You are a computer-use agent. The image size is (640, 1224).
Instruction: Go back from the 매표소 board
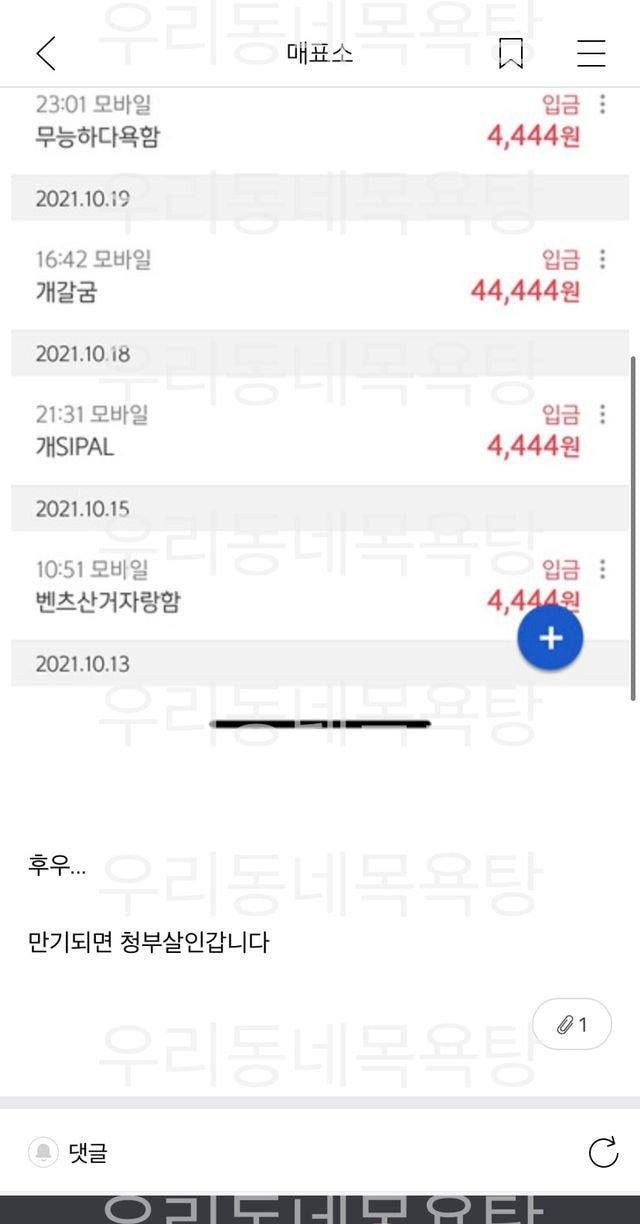coord(46,53)
